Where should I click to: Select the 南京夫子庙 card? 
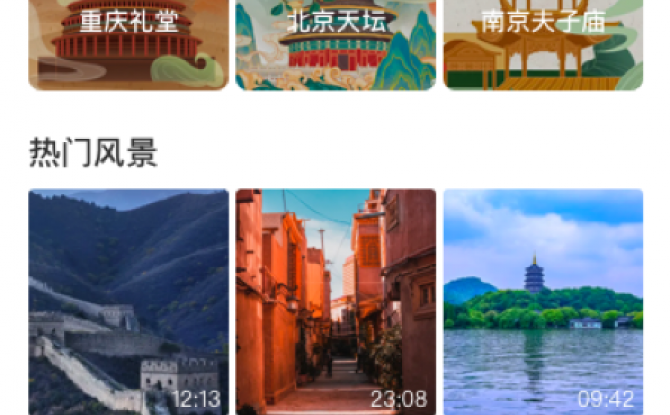pyautogui.click(x=543, y=45)
